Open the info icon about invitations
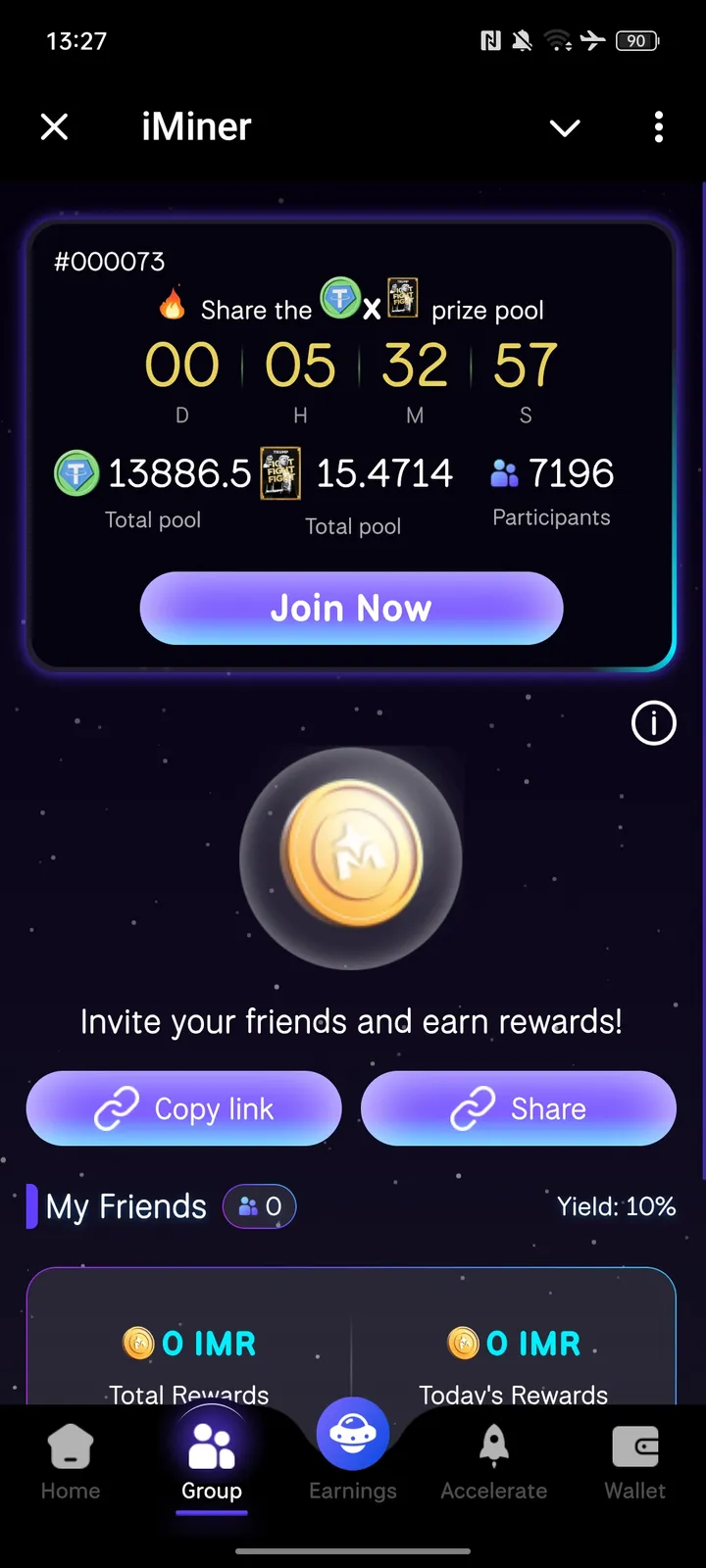This screenshot has height=1568, width=706. (653, 724)
